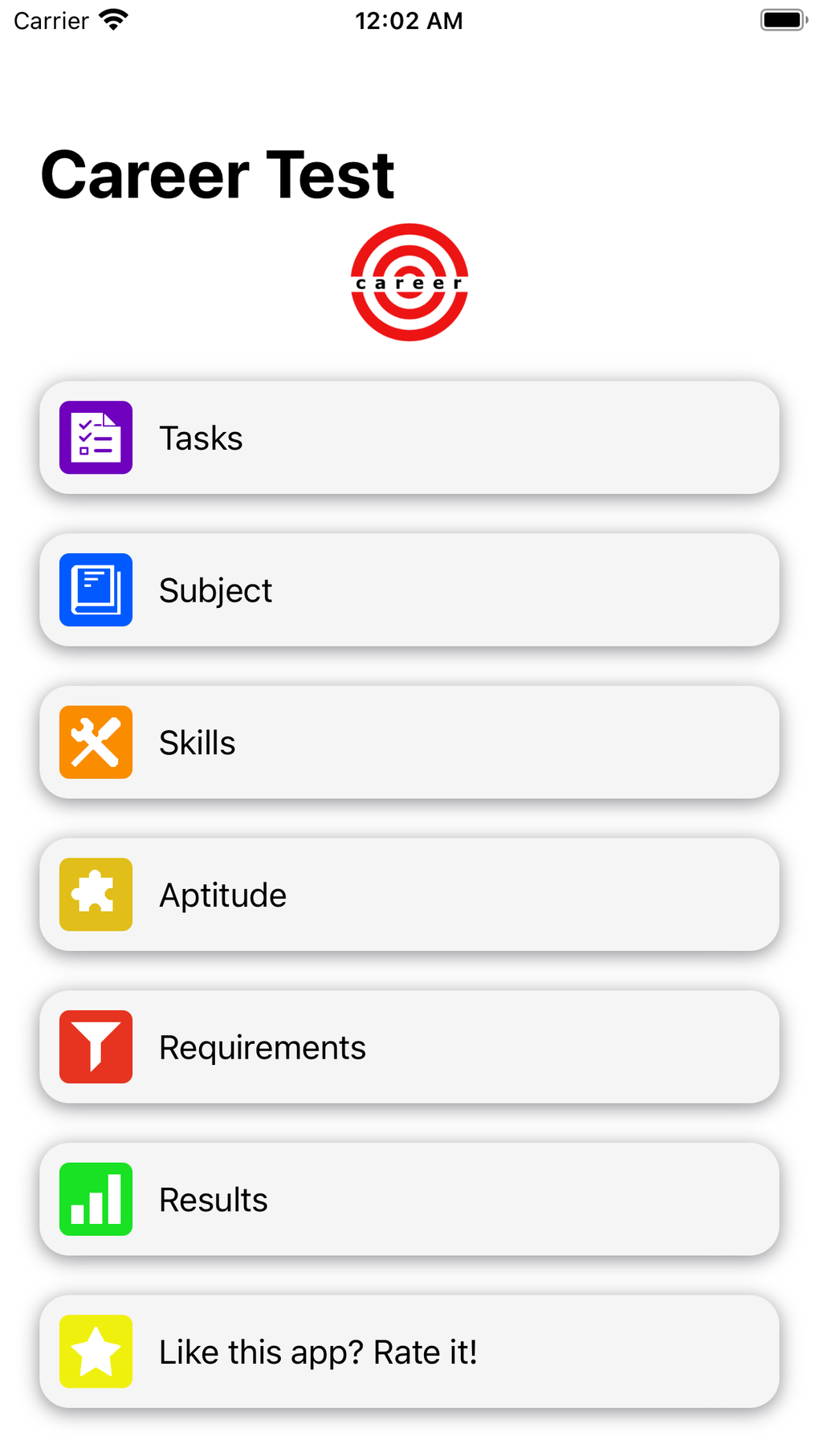This screenshot has width=819, height=1456.
Task: Open the Aptitude section
Action: tap(409, 894)
